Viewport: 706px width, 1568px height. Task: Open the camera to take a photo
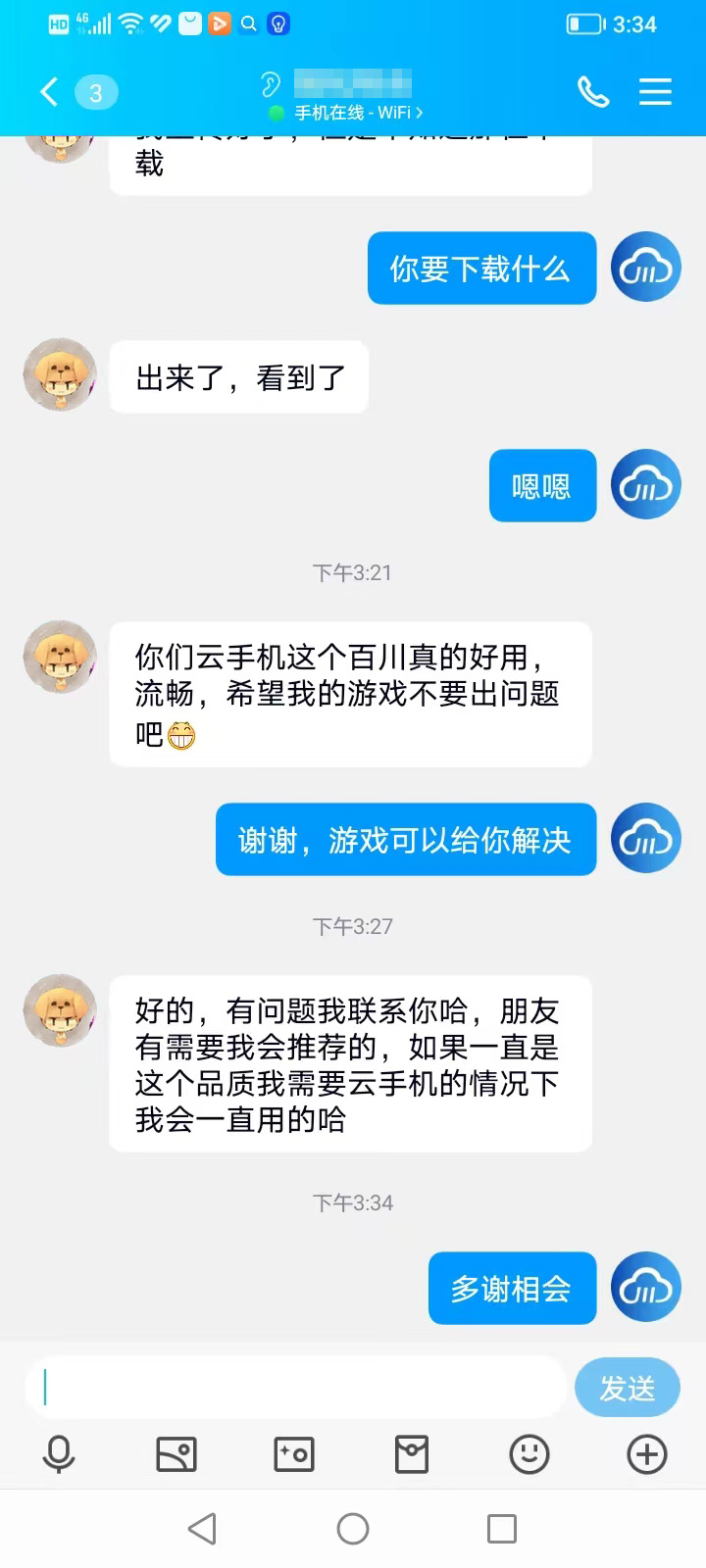click(x=294, y=1454)
